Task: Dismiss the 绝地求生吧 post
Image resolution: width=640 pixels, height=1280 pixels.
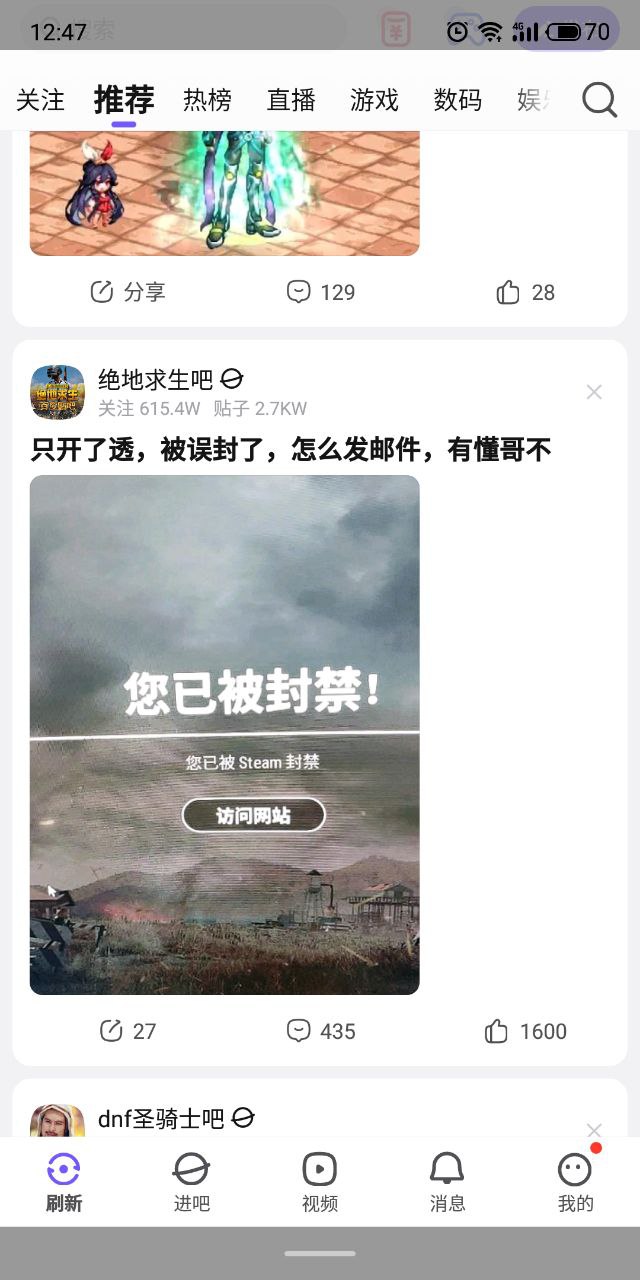Action: (x=594, y=392)
